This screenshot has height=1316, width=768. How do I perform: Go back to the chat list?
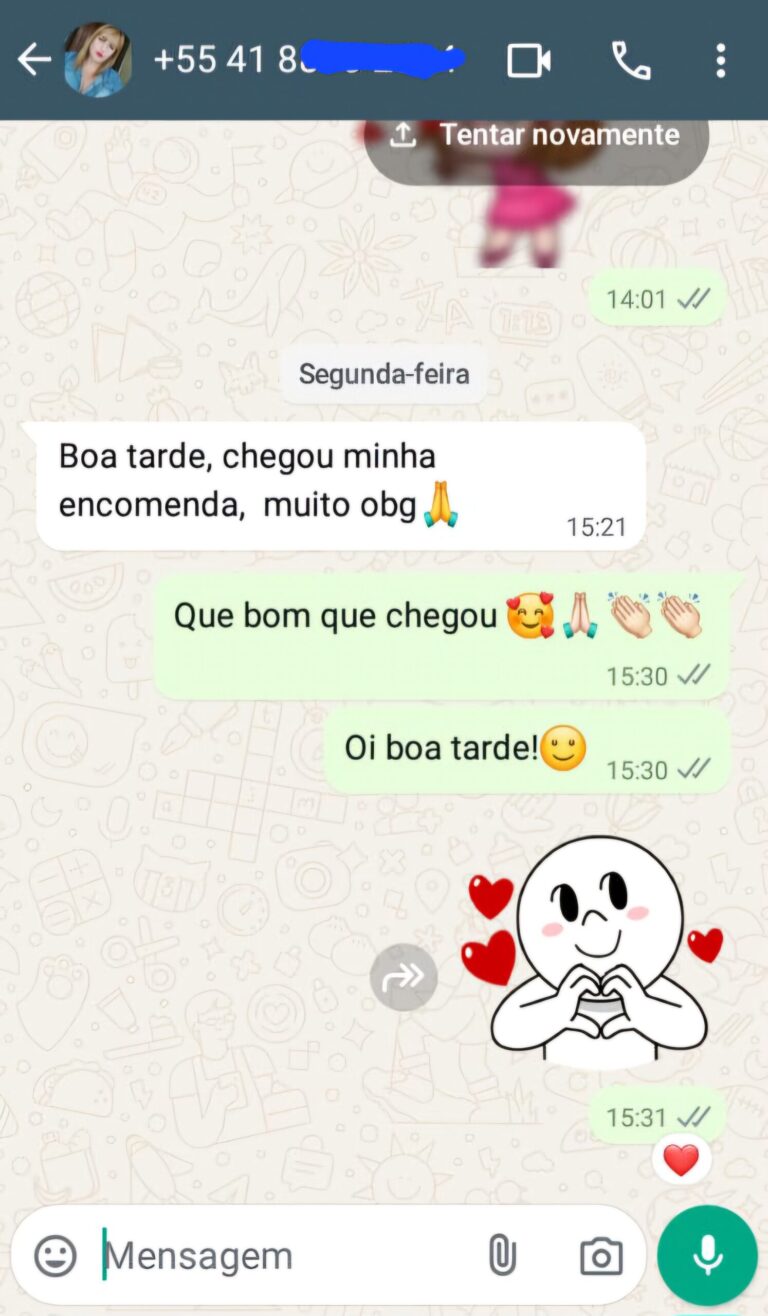34,61
